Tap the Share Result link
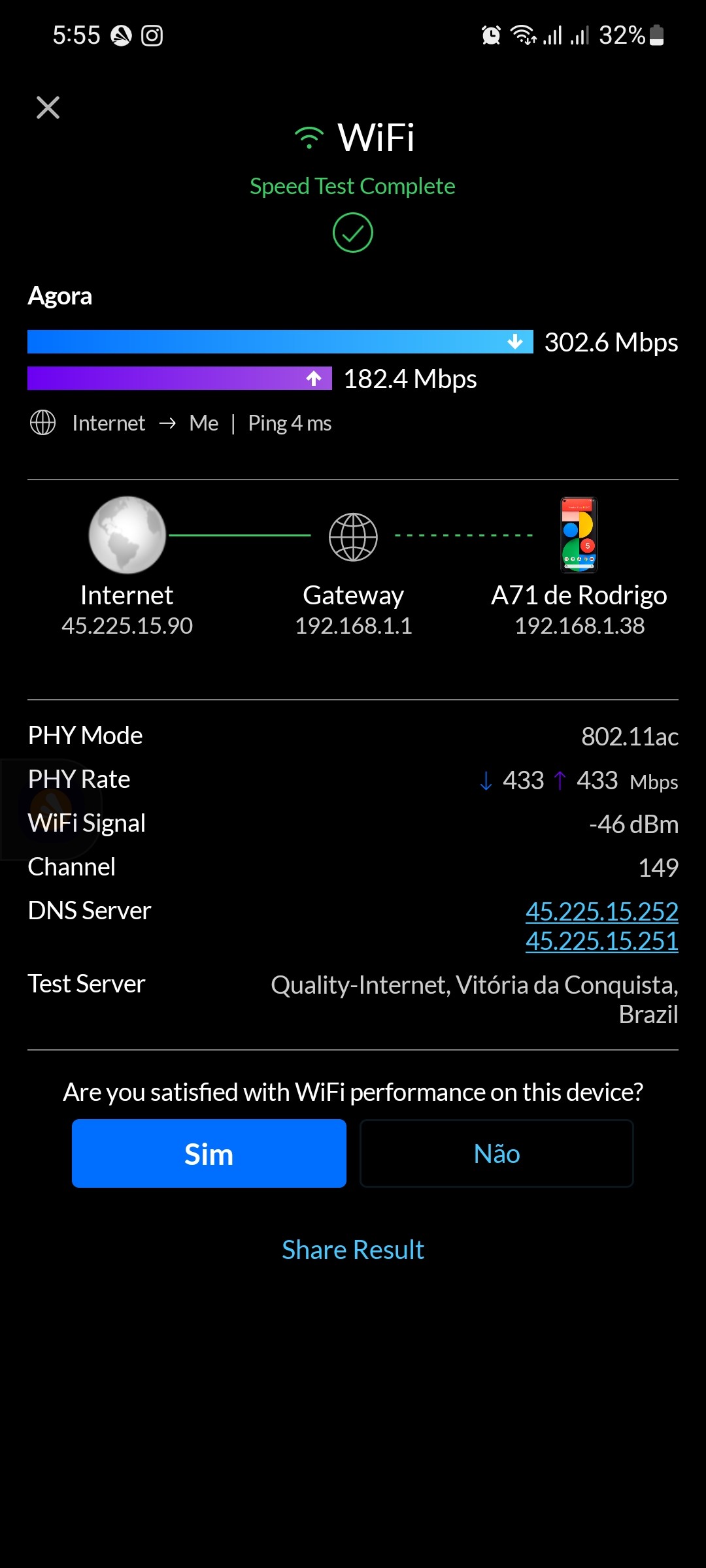706x1568 pixels. pos(353,1250)
